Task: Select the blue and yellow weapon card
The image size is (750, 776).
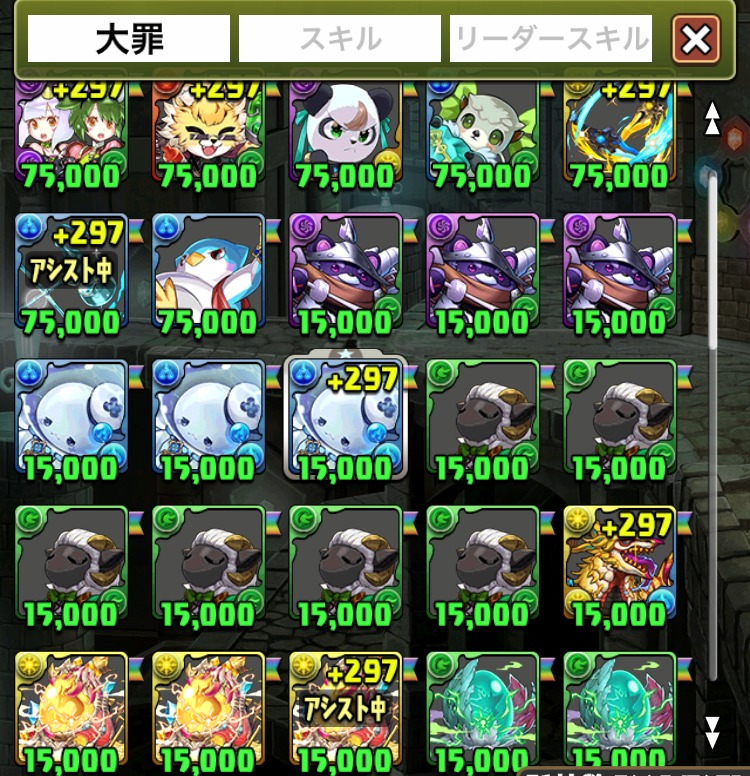Action: [x=619, y=132]
